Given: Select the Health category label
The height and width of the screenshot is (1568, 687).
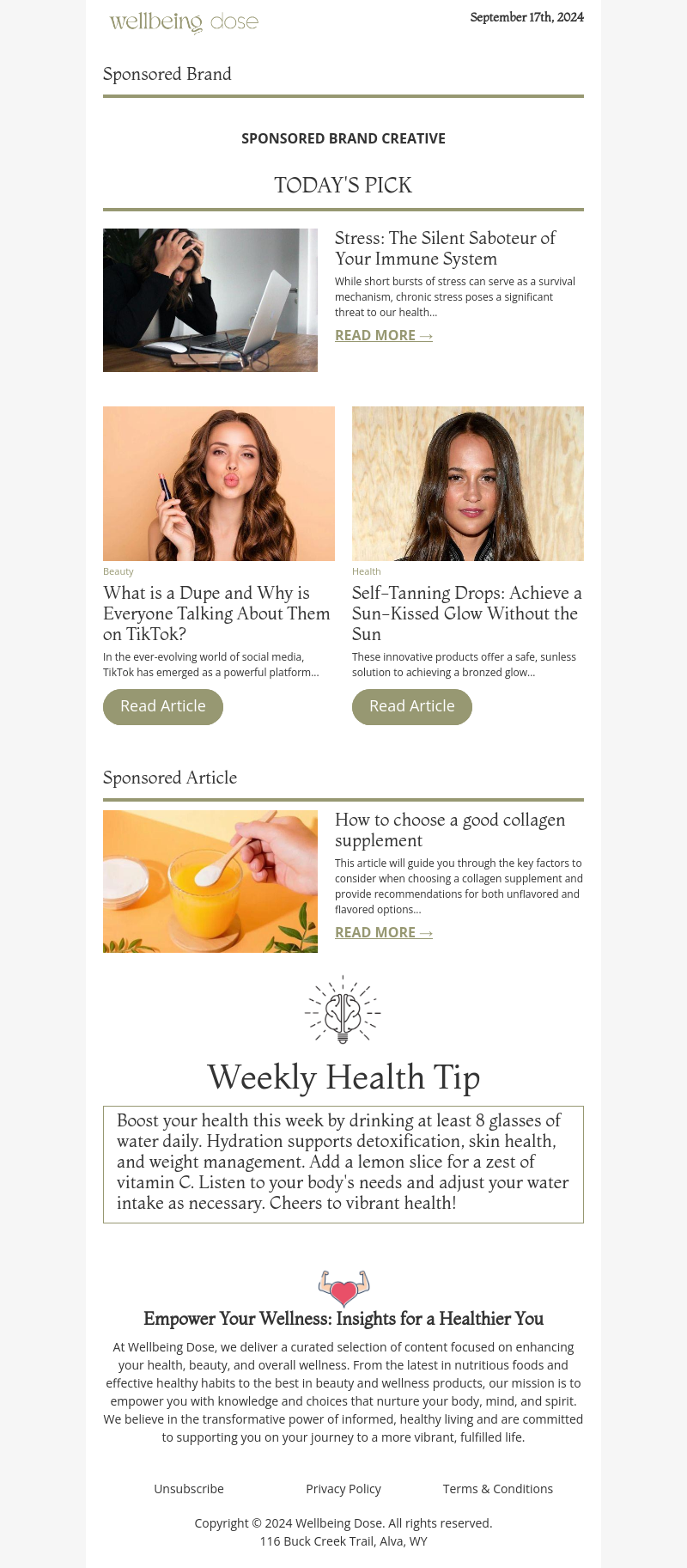Looking at the screenshot, I should 367,570.
